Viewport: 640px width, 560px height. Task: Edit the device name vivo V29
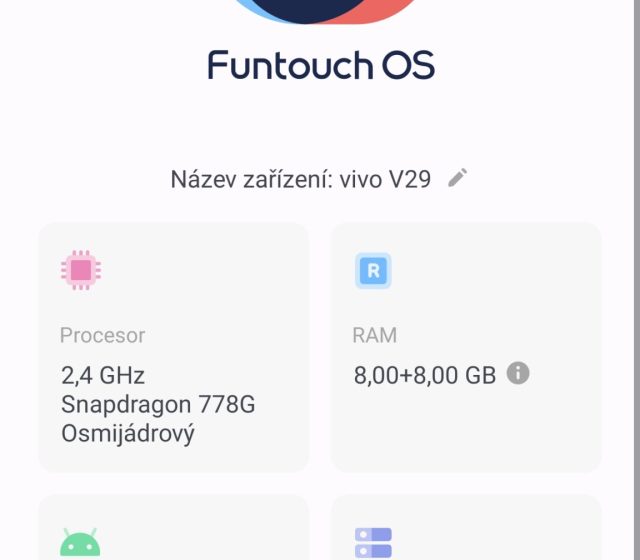tap(457, 179)
